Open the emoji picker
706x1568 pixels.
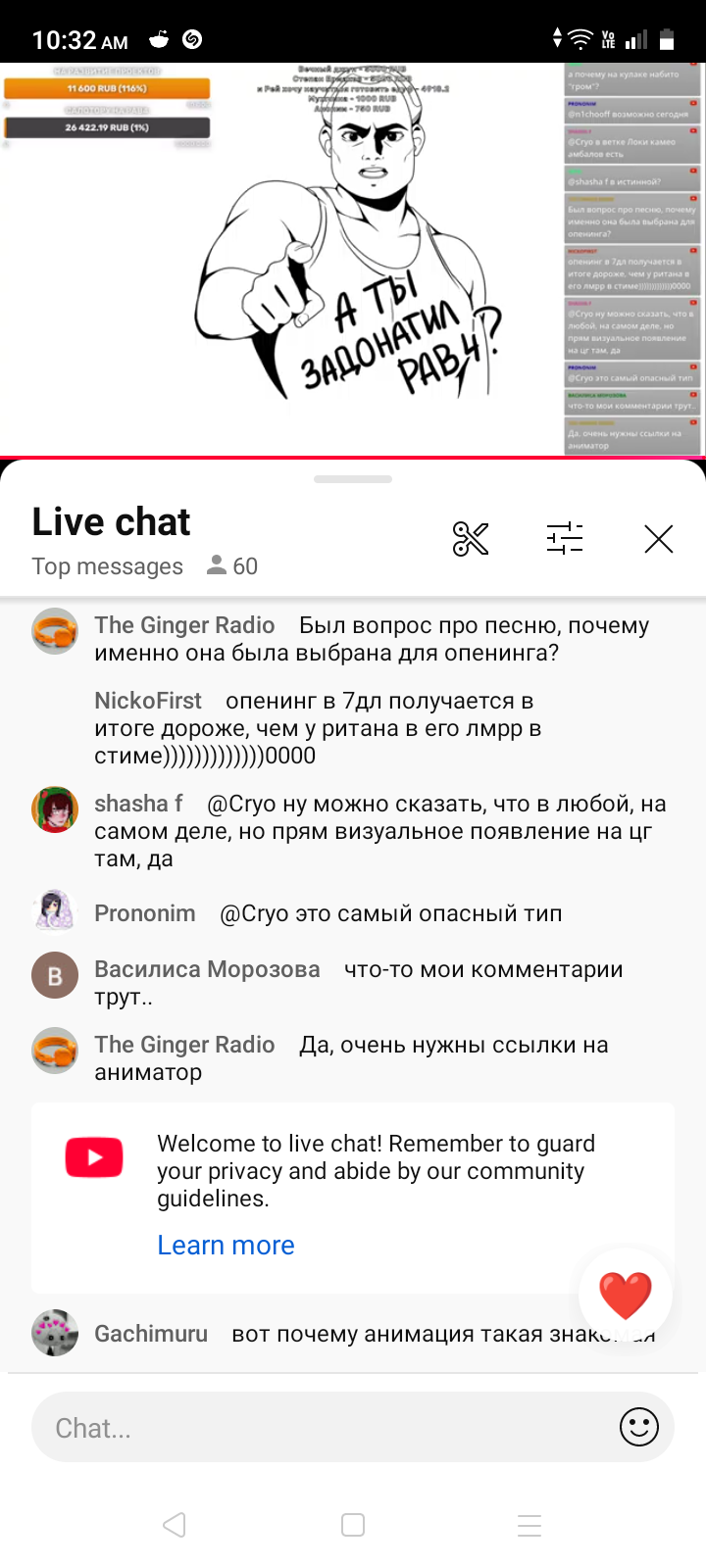coord(639,1428)
